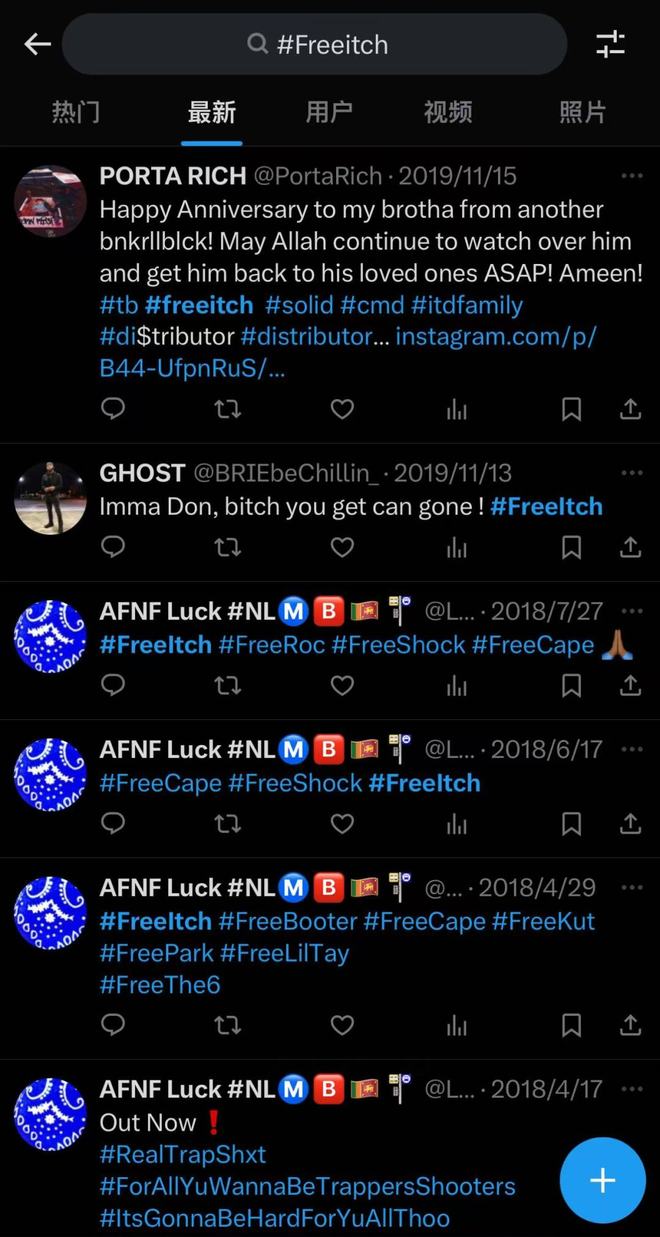Open search filter settings icon

[x=610, y=44]
